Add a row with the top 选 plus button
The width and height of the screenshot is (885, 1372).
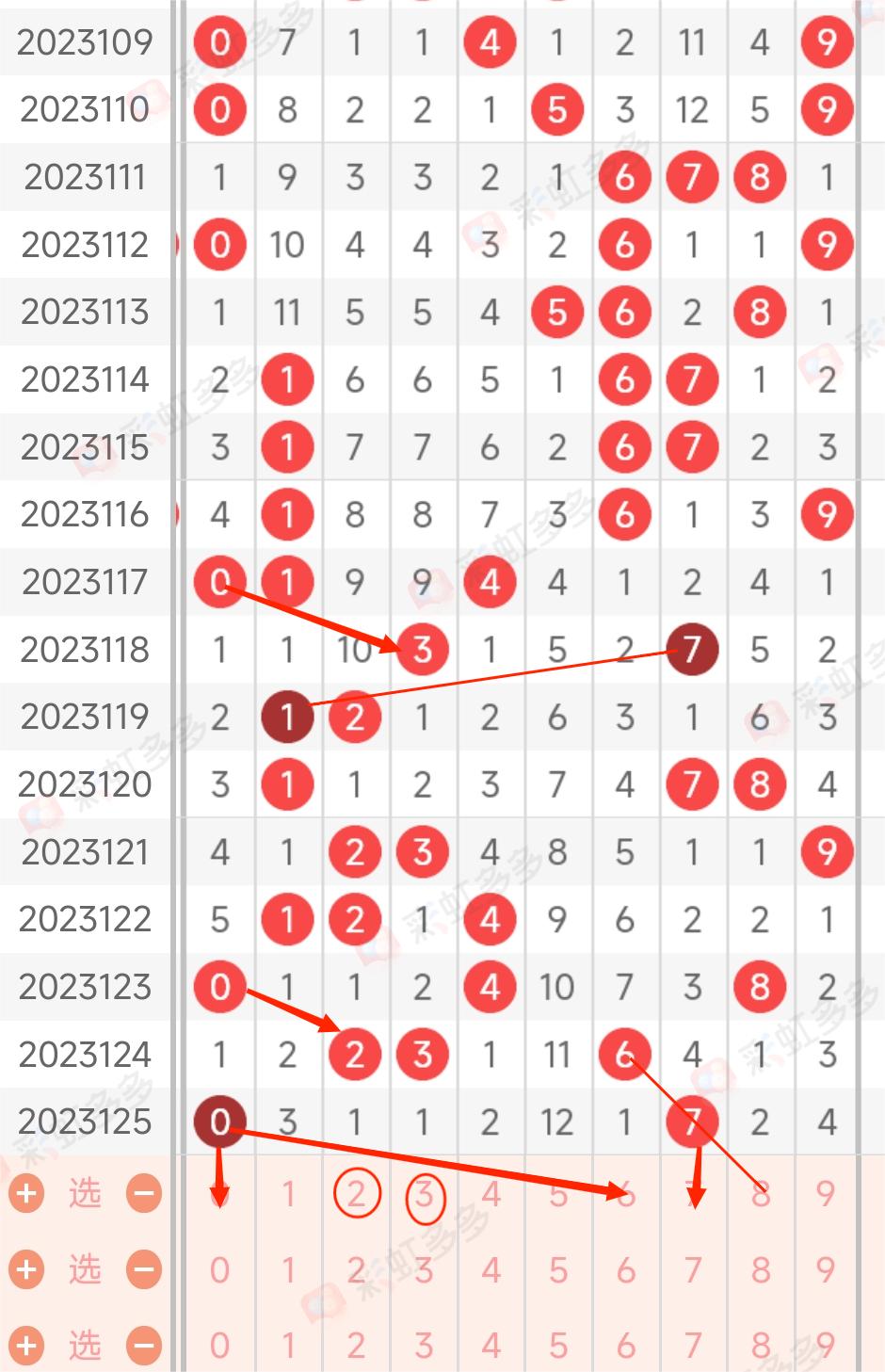[26, 1194]
